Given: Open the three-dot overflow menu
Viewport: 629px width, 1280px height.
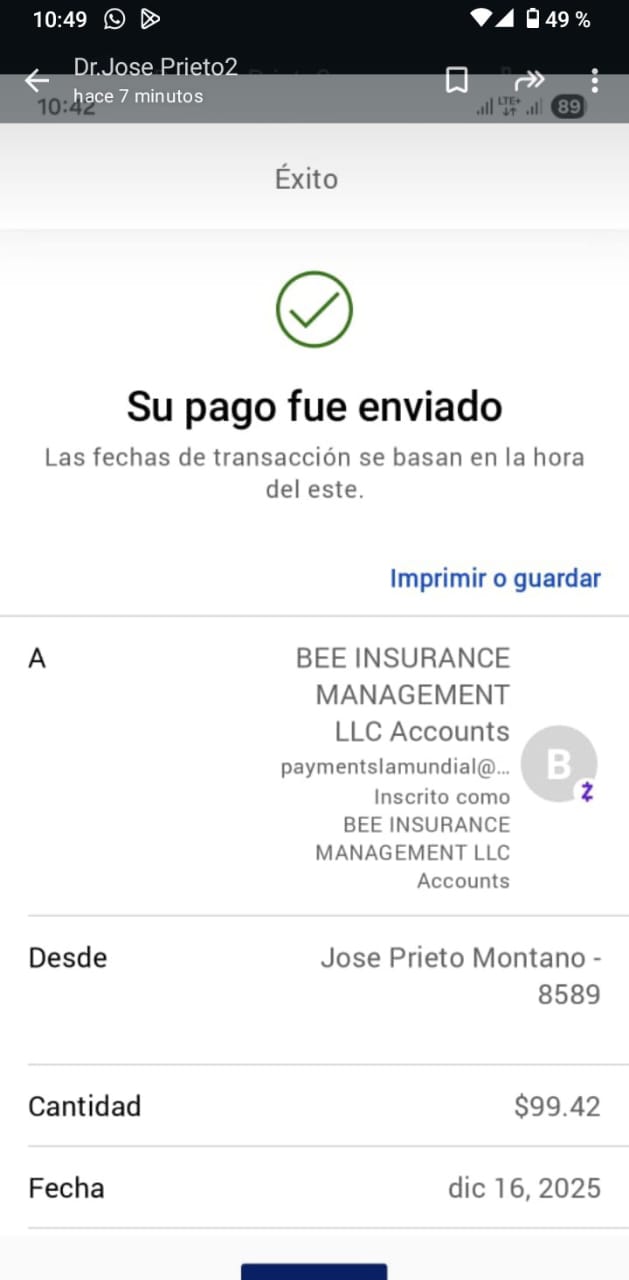Looking at the screenshot, I should point(595,80).
